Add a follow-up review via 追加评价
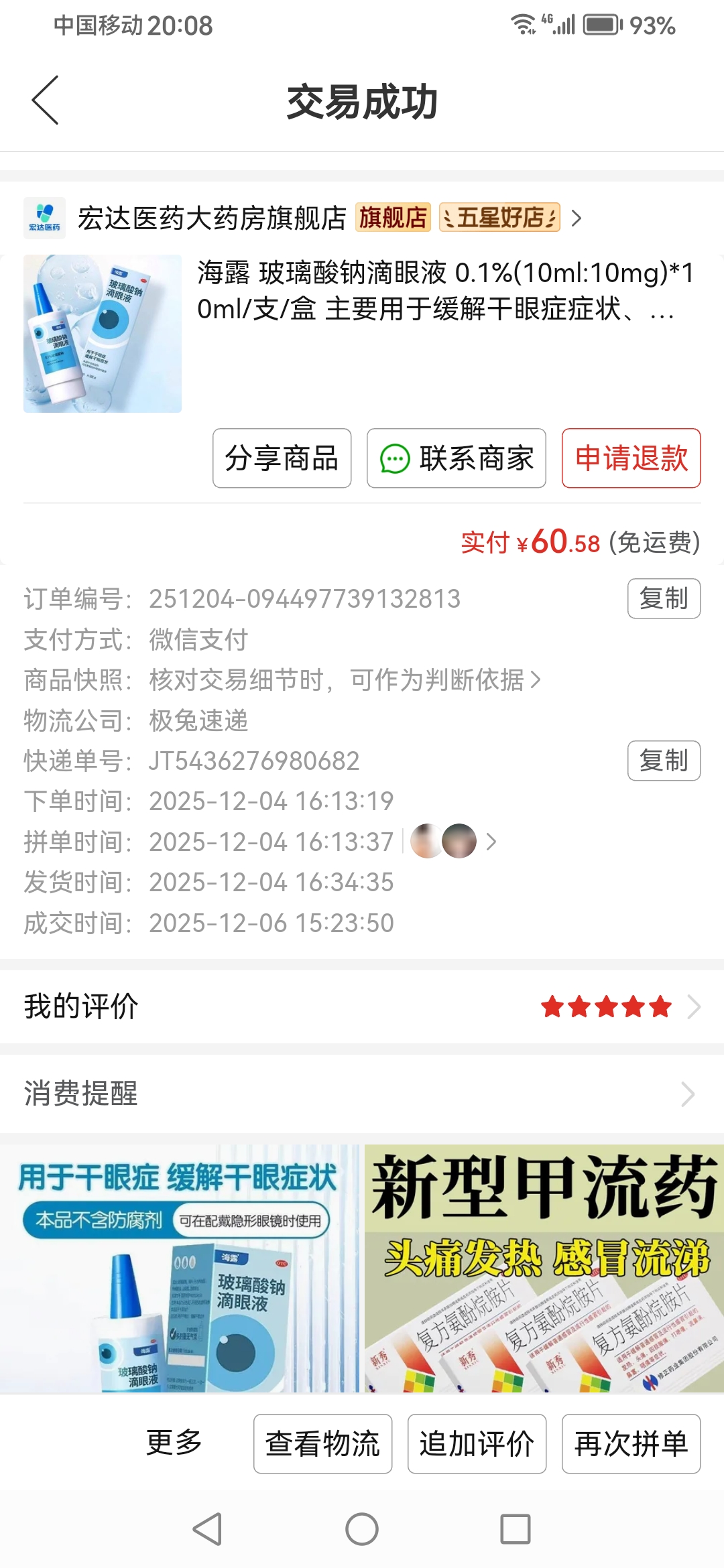 477,1443
